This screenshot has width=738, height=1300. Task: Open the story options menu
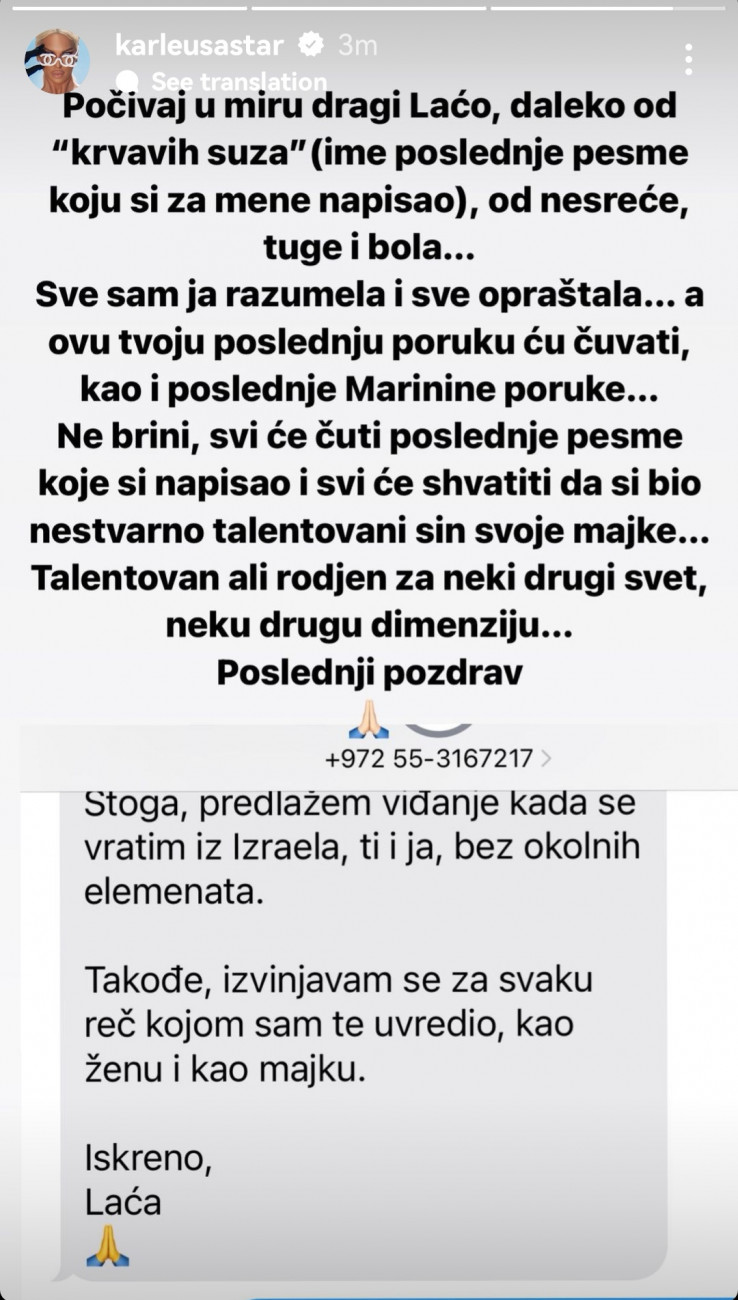(x=689, y=59)
